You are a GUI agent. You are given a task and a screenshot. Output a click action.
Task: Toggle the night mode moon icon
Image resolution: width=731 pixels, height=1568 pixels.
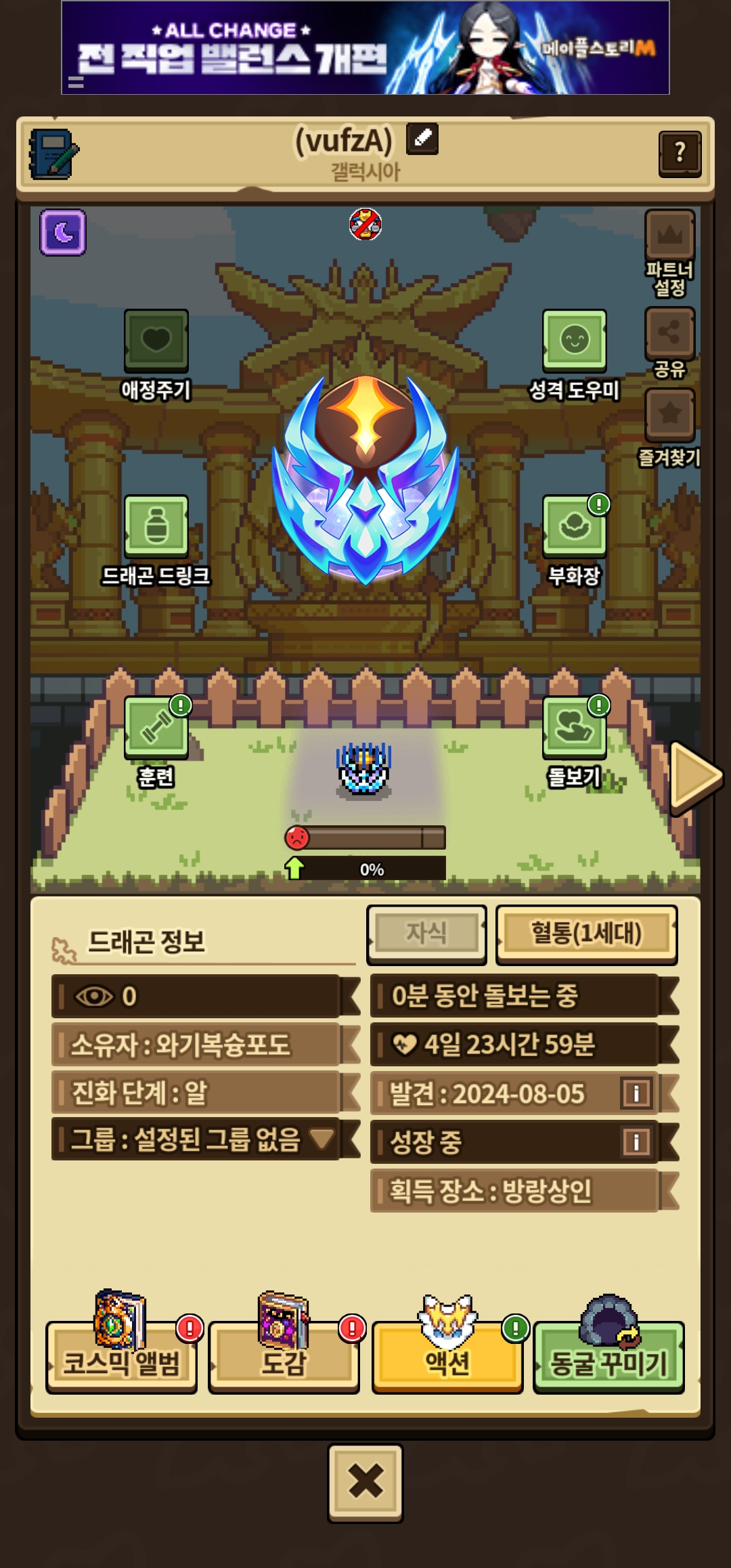(63, 232)
